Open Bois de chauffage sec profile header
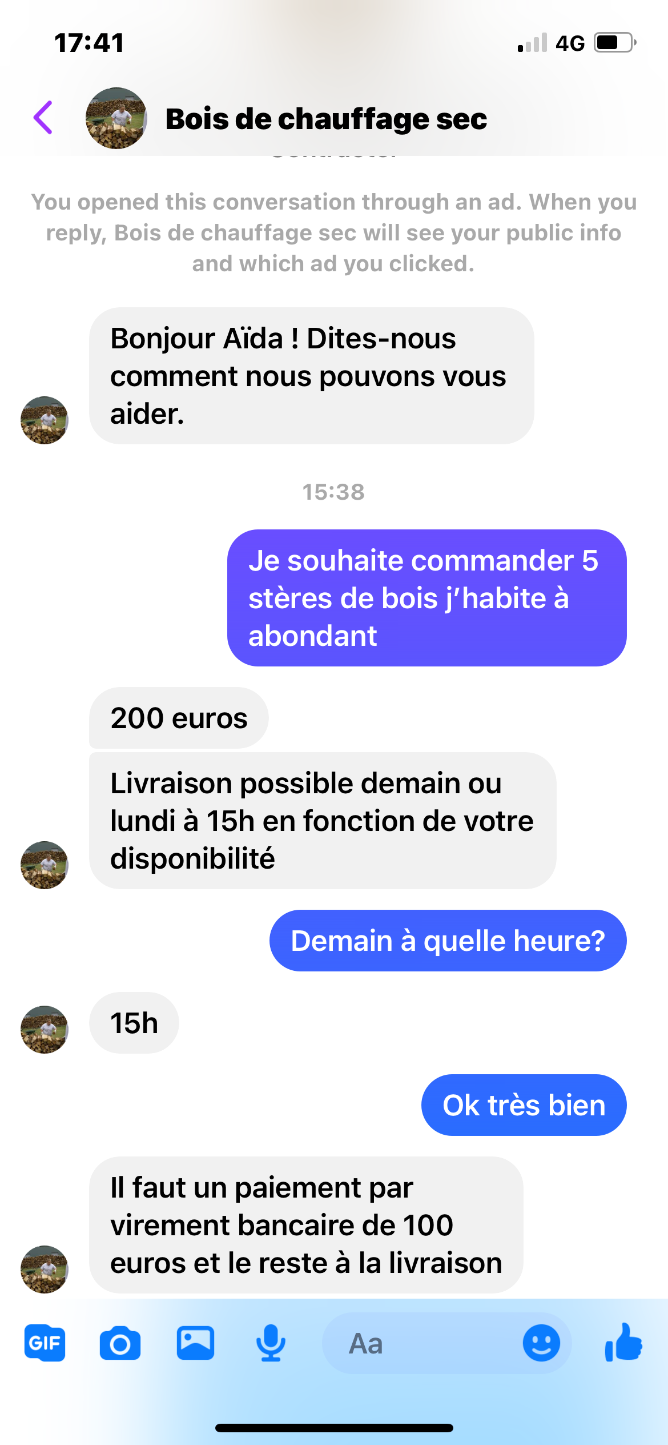 pyautogui.click(x=325, y=119)
